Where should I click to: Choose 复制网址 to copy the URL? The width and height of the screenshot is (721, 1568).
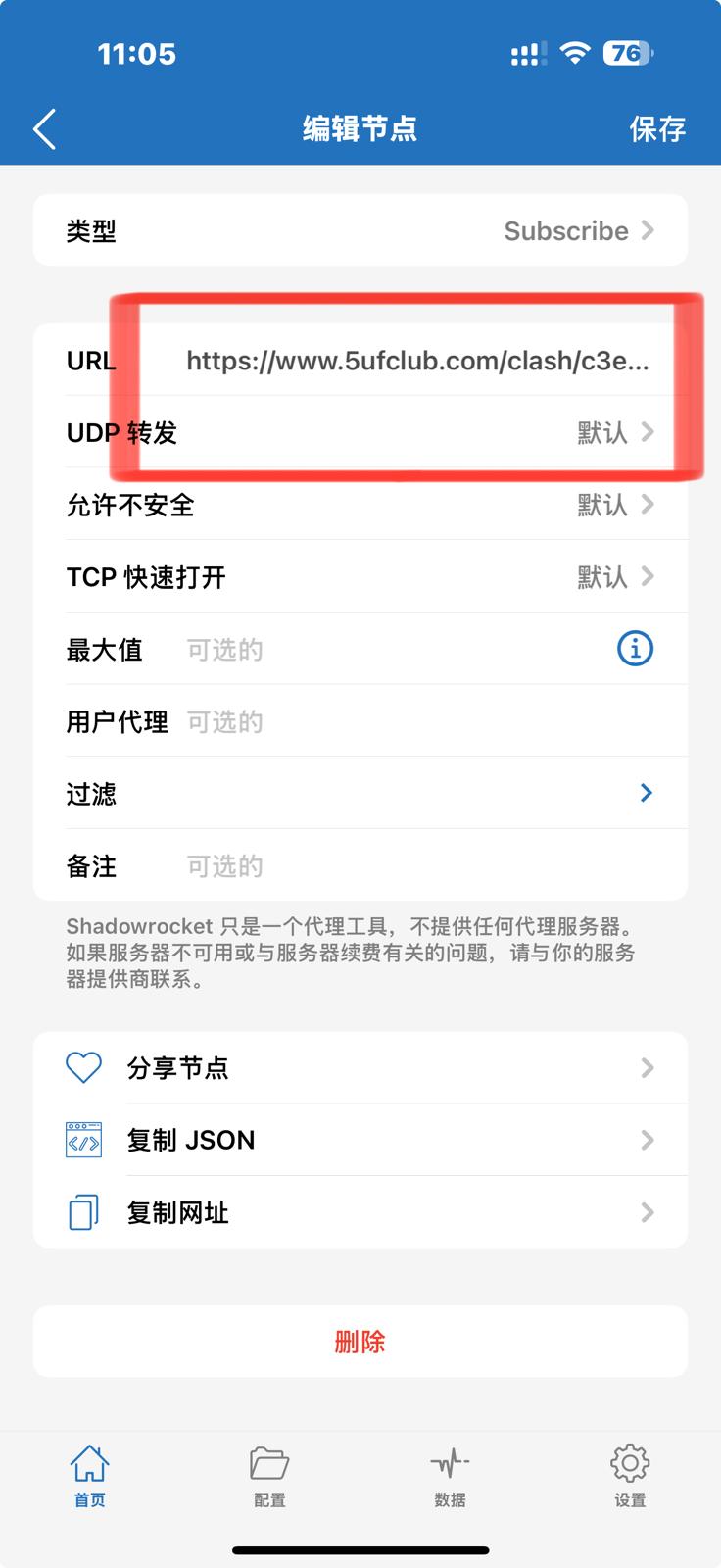360,1212
